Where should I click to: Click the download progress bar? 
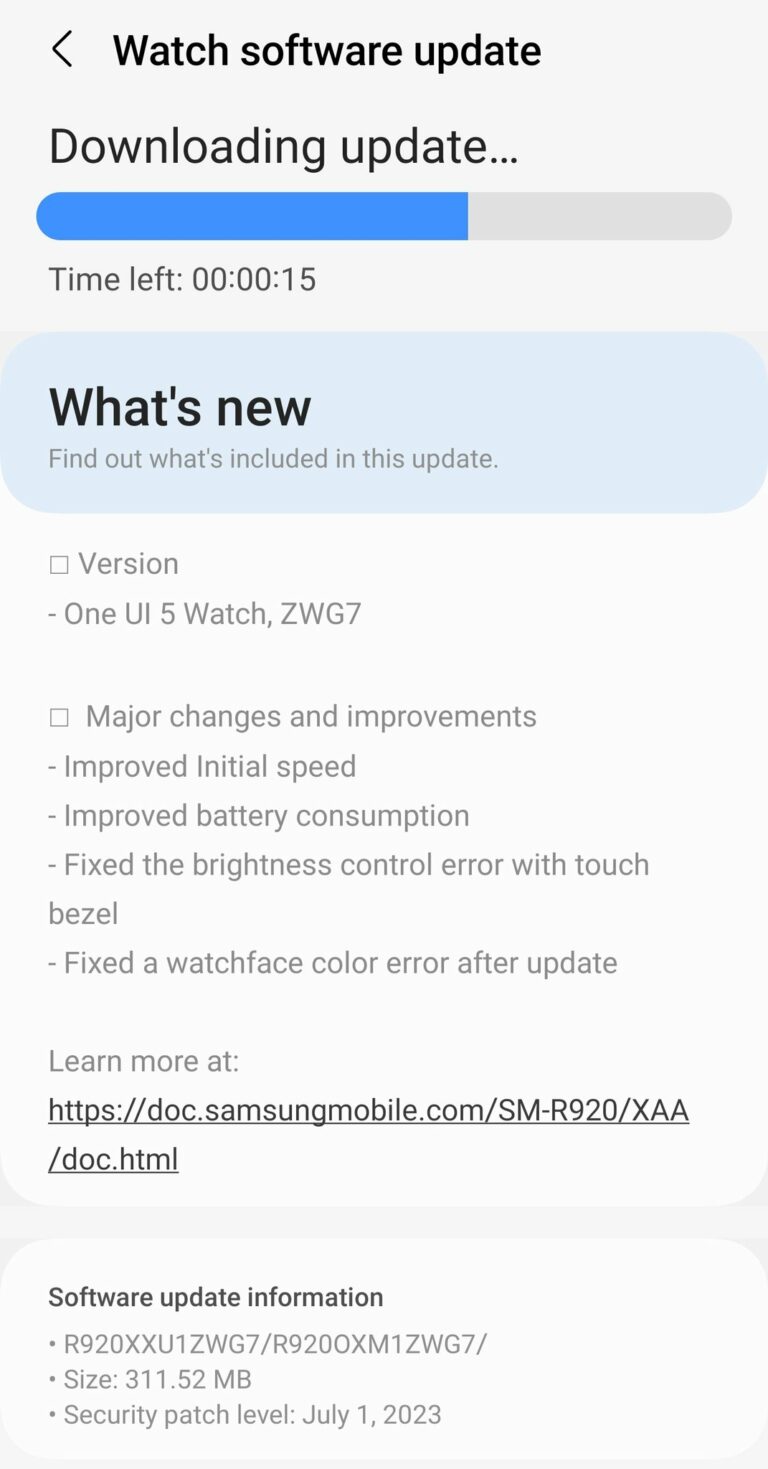pyautogui.click(x=384, y=215)
